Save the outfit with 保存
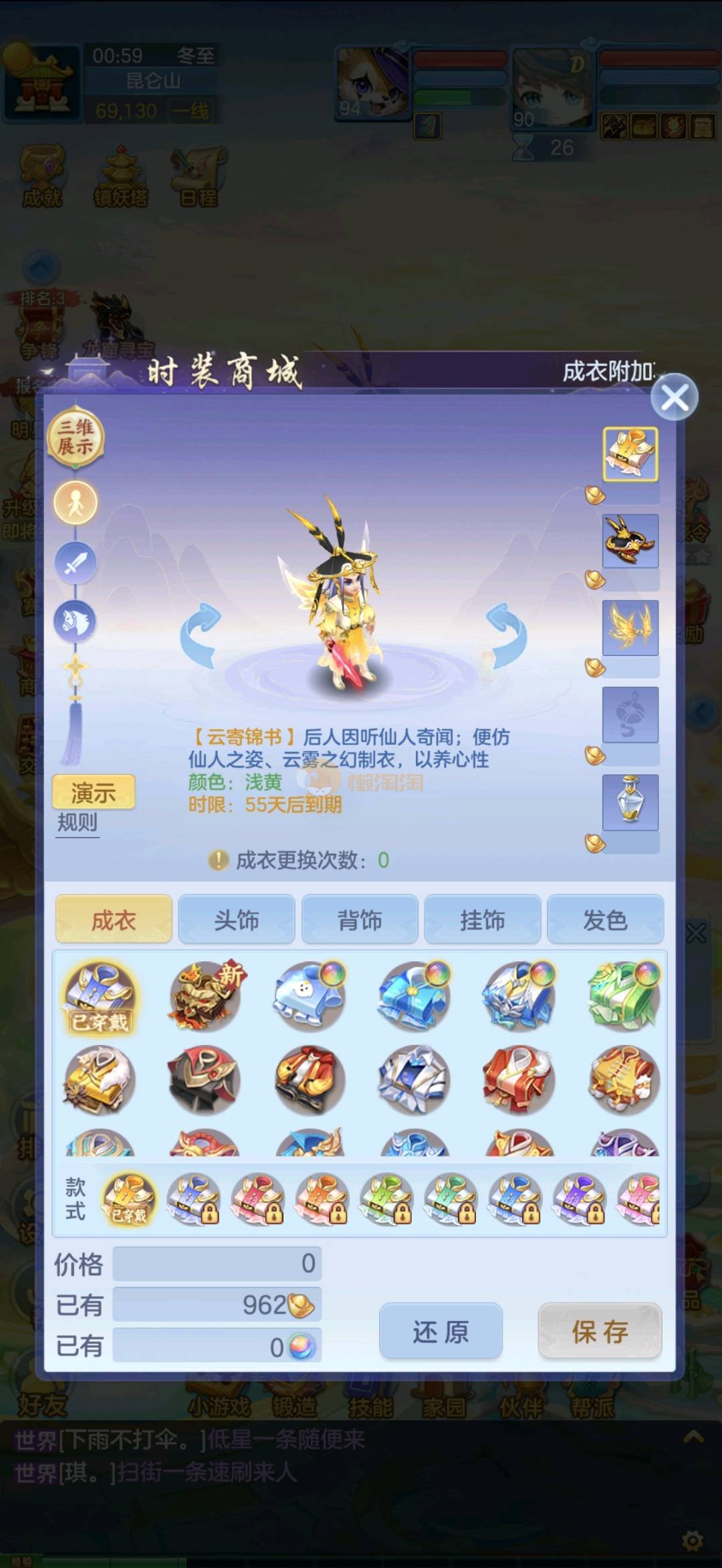722x1568 pixels. 600,1331
